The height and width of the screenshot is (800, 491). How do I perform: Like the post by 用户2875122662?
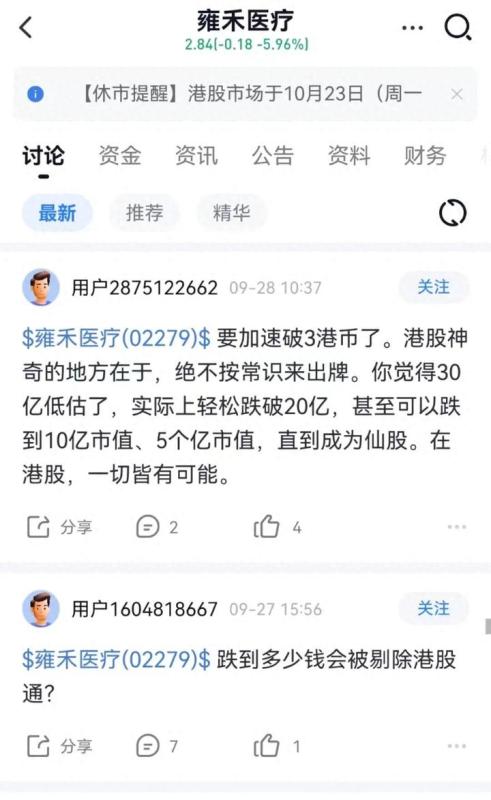(277, 527)
